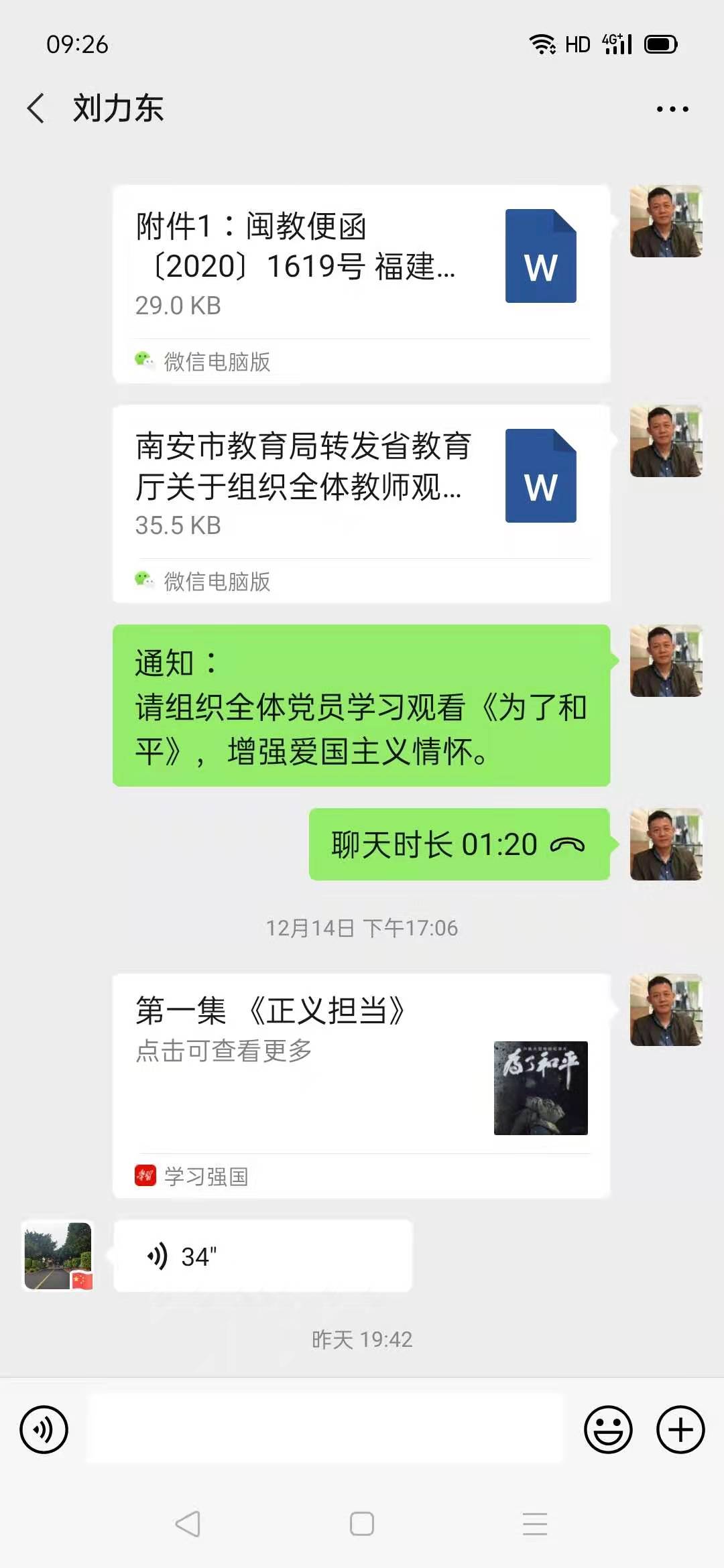Viewport: 724px width, 1568px height.
Task: Open the emoji sticker panel
Action: 608,1430
